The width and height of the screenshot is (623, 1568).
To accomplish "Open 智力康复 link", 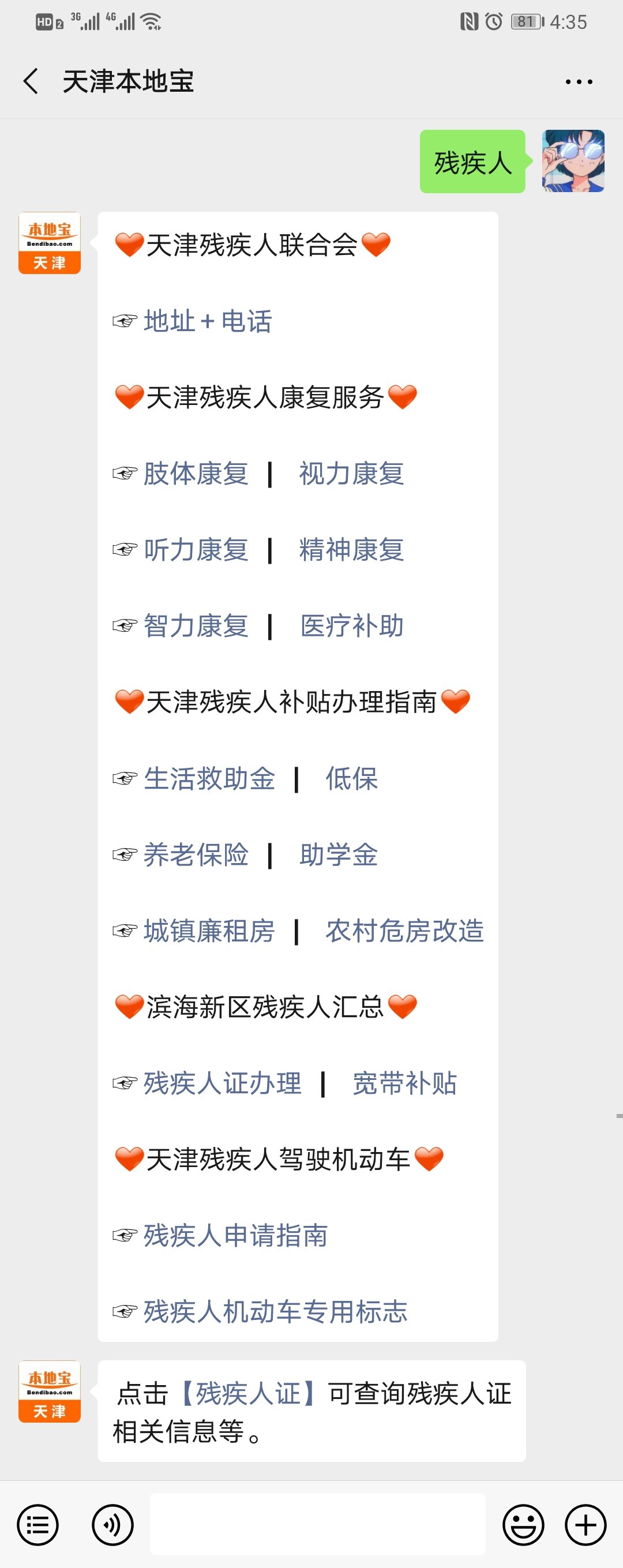I will click(196, 626).
